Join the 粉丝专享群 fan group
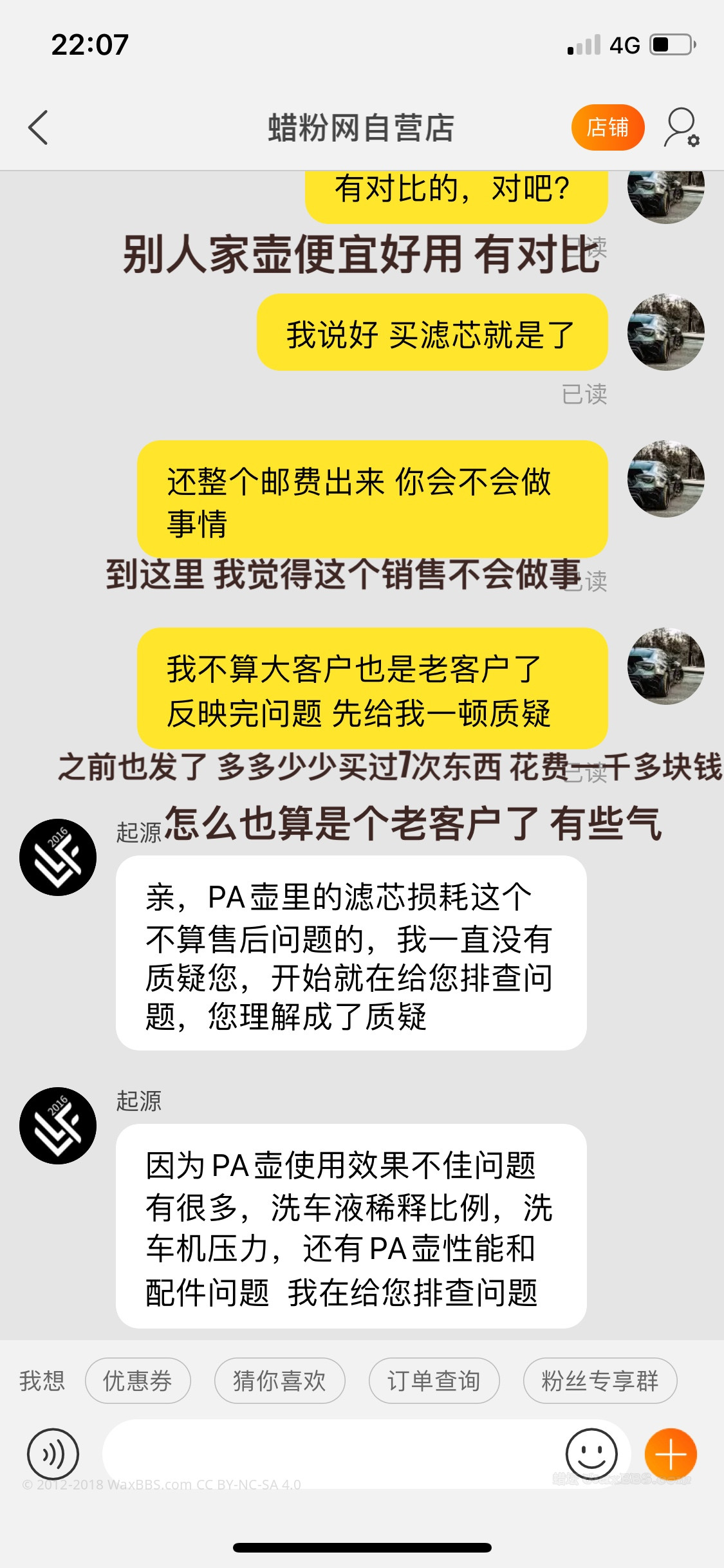Image resolution: width=724 pixels, height=1568 pixels. [x=600, y=1381]
